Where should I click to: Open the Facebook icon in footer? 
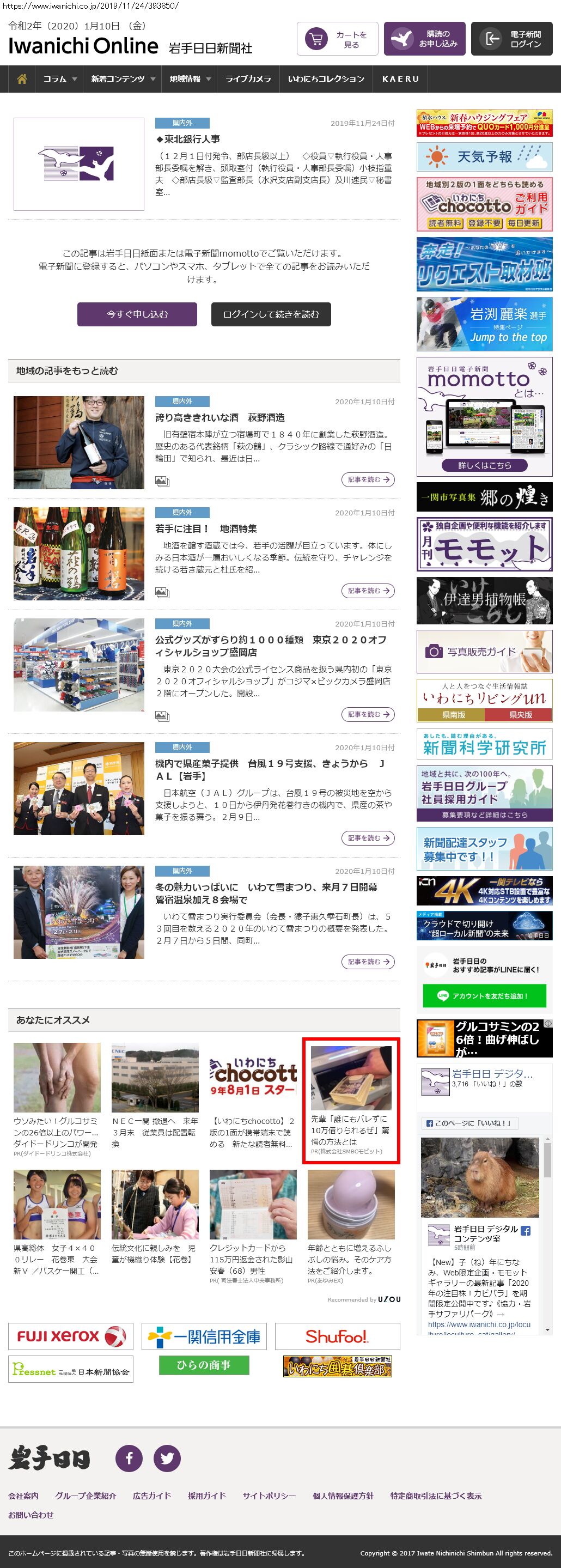pos(129,1458)
